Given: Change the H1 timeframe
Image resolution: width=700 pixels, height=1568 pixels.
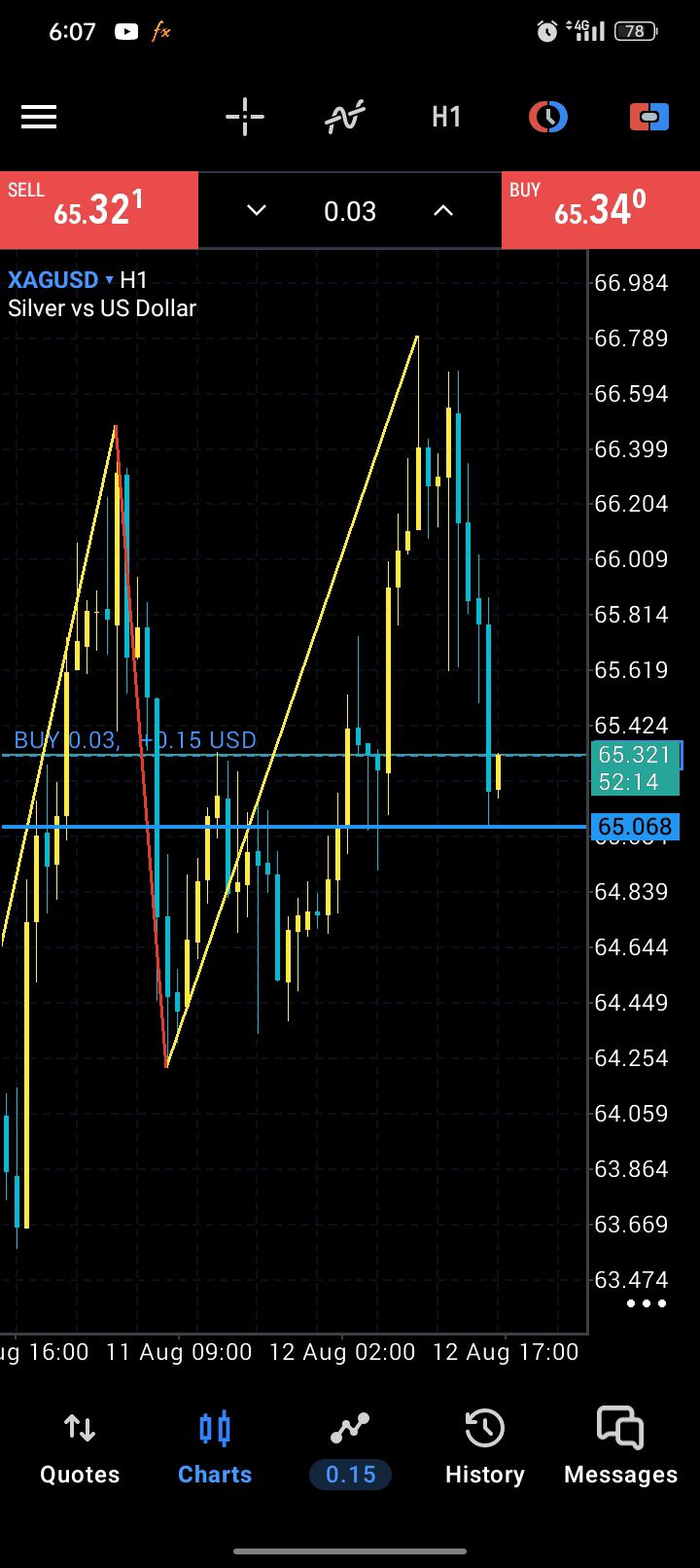Looking at the screenshot, I should 446,118.
